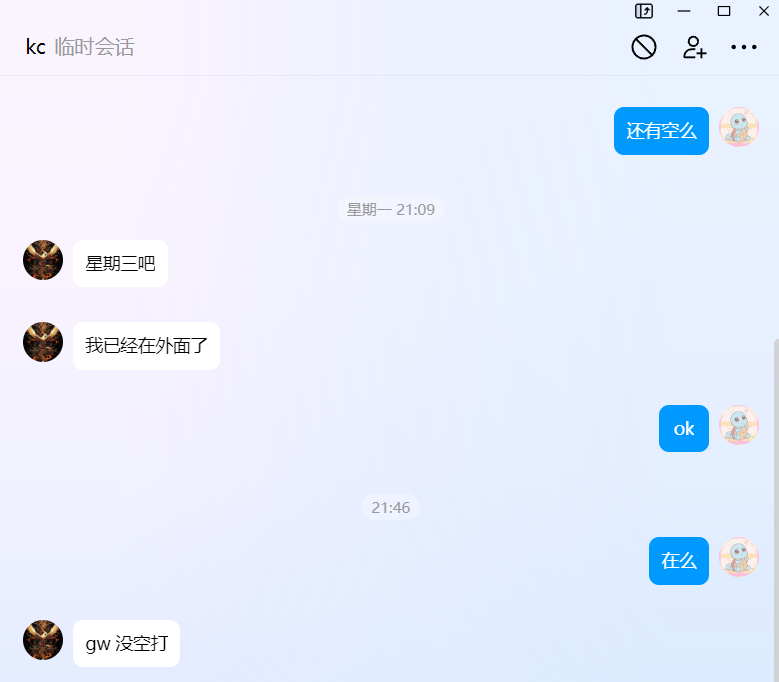Select the message 我已经在外面了
The height and width of the screenshot is (682, 779).
click(x=146, y=346)
